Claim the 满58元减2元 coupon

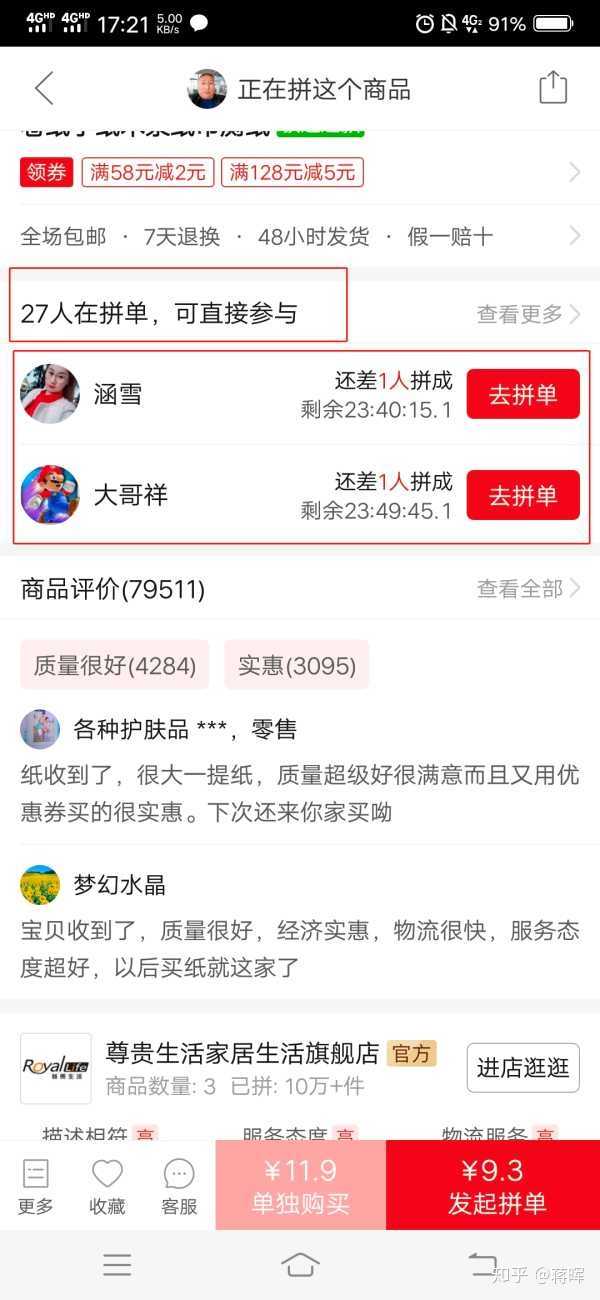[147, 172]
